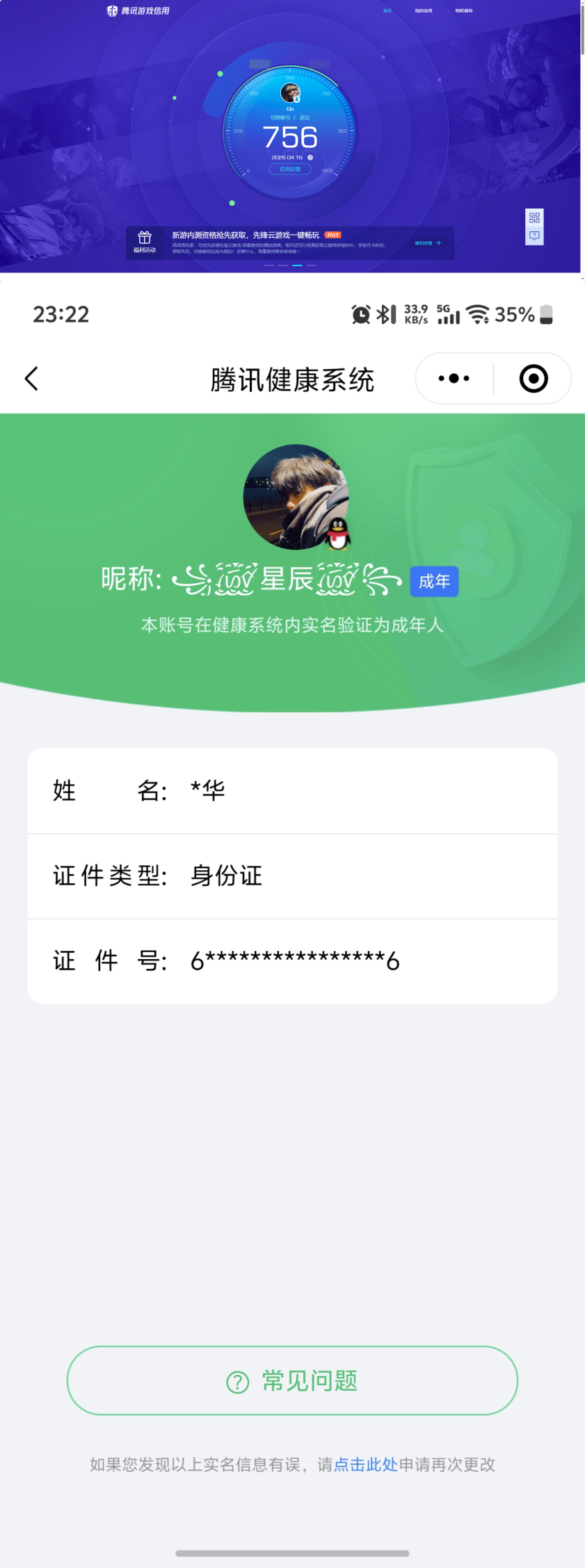Open the mini-program options via the three-dot icon
Viewport: 585px width, 1568px height.
tap(453, 378)
